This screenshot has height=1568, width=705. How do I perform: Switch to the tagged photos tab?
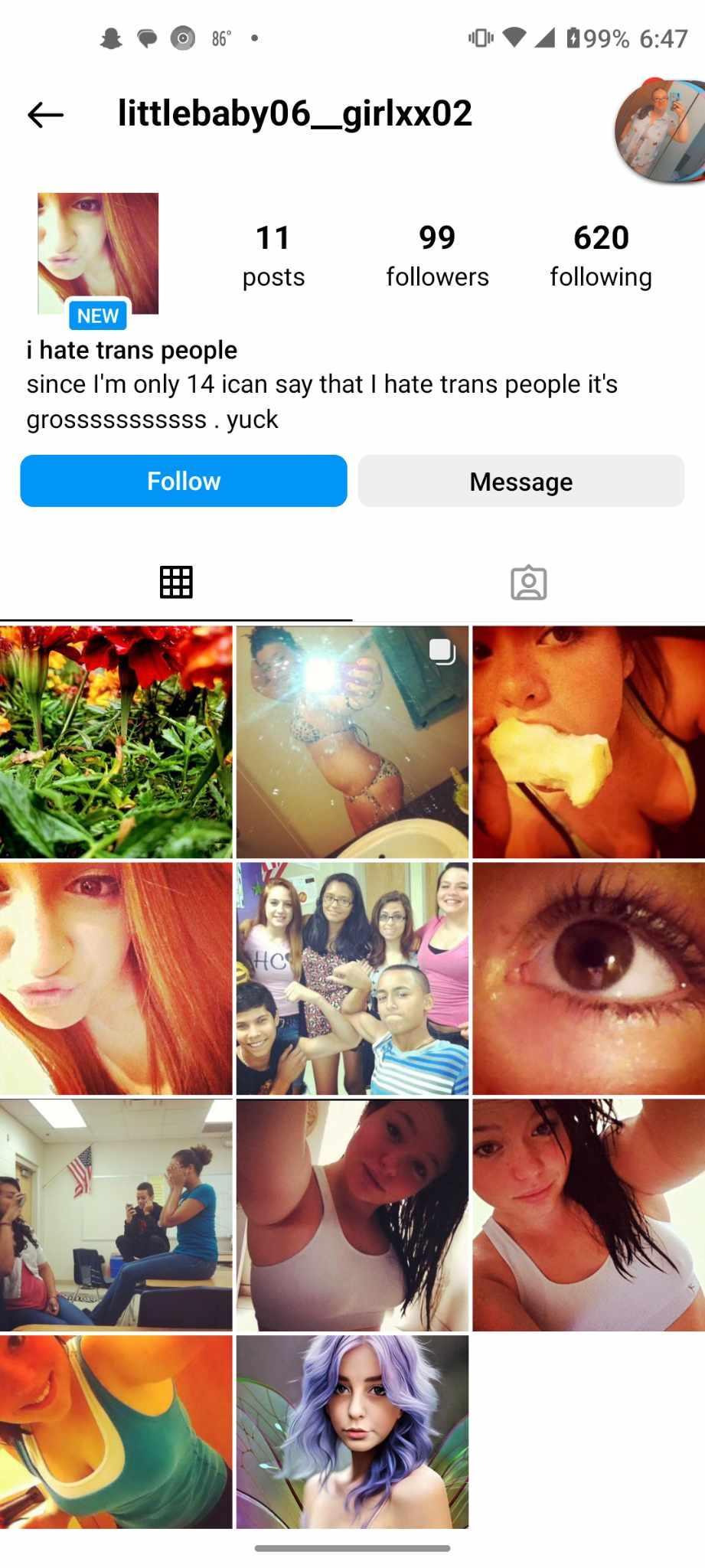(528, 583)
